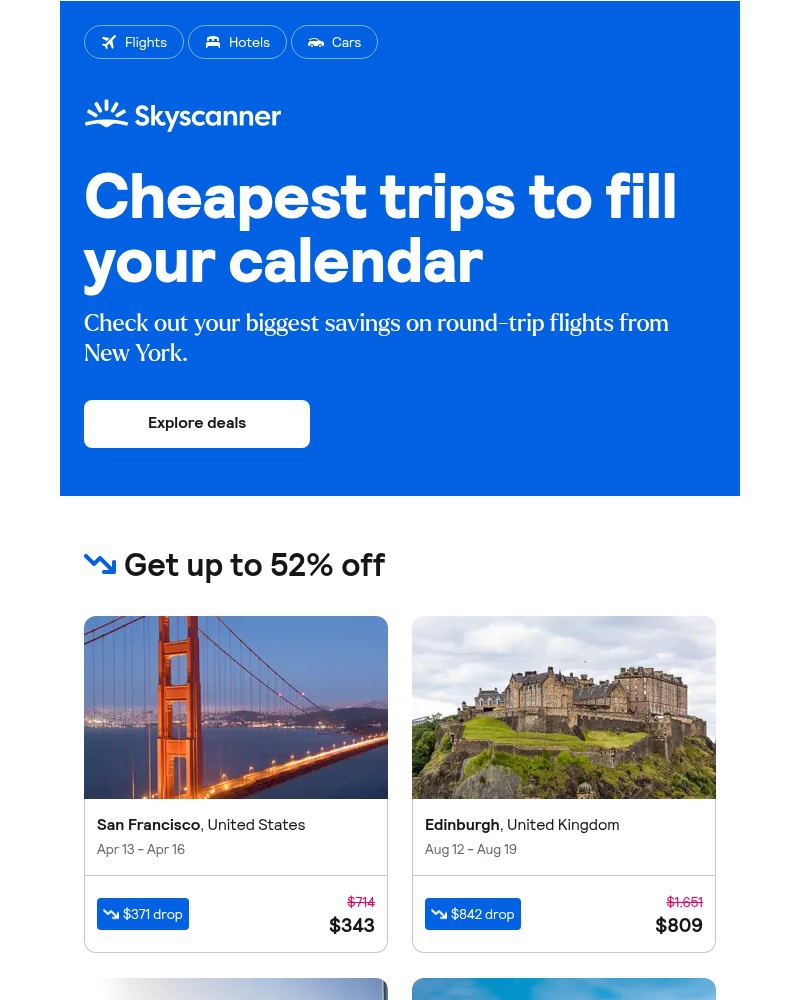Screen dimensions: 800x1000
Task: Switch to the Hotels tab
Action: point(237,42)
